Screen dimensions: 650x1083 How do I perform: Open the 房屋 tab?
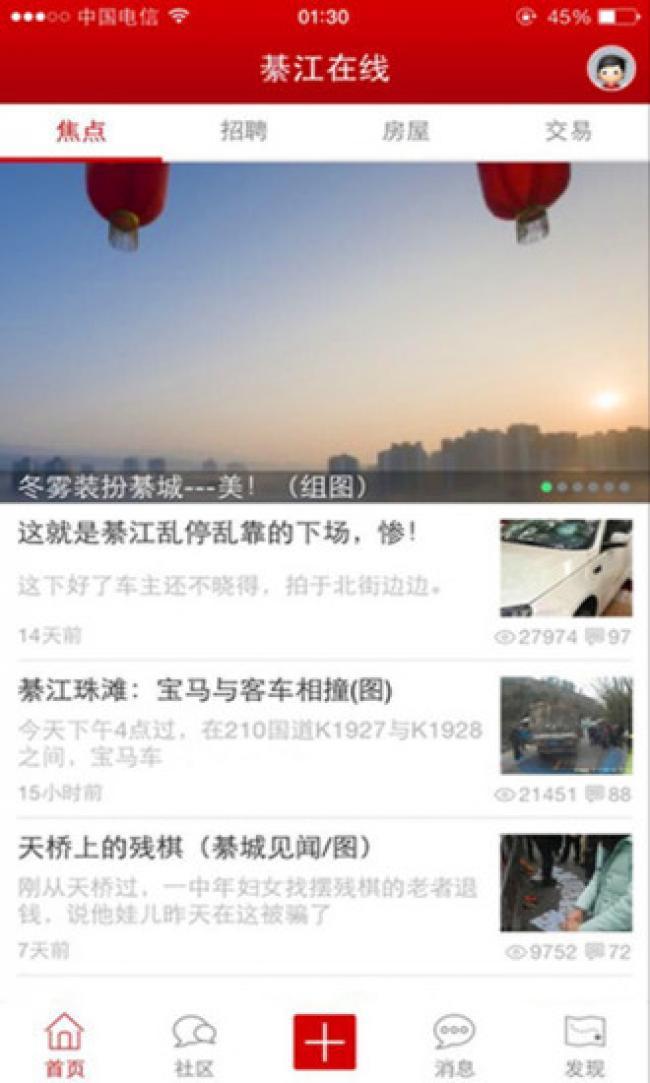(405, 131)
